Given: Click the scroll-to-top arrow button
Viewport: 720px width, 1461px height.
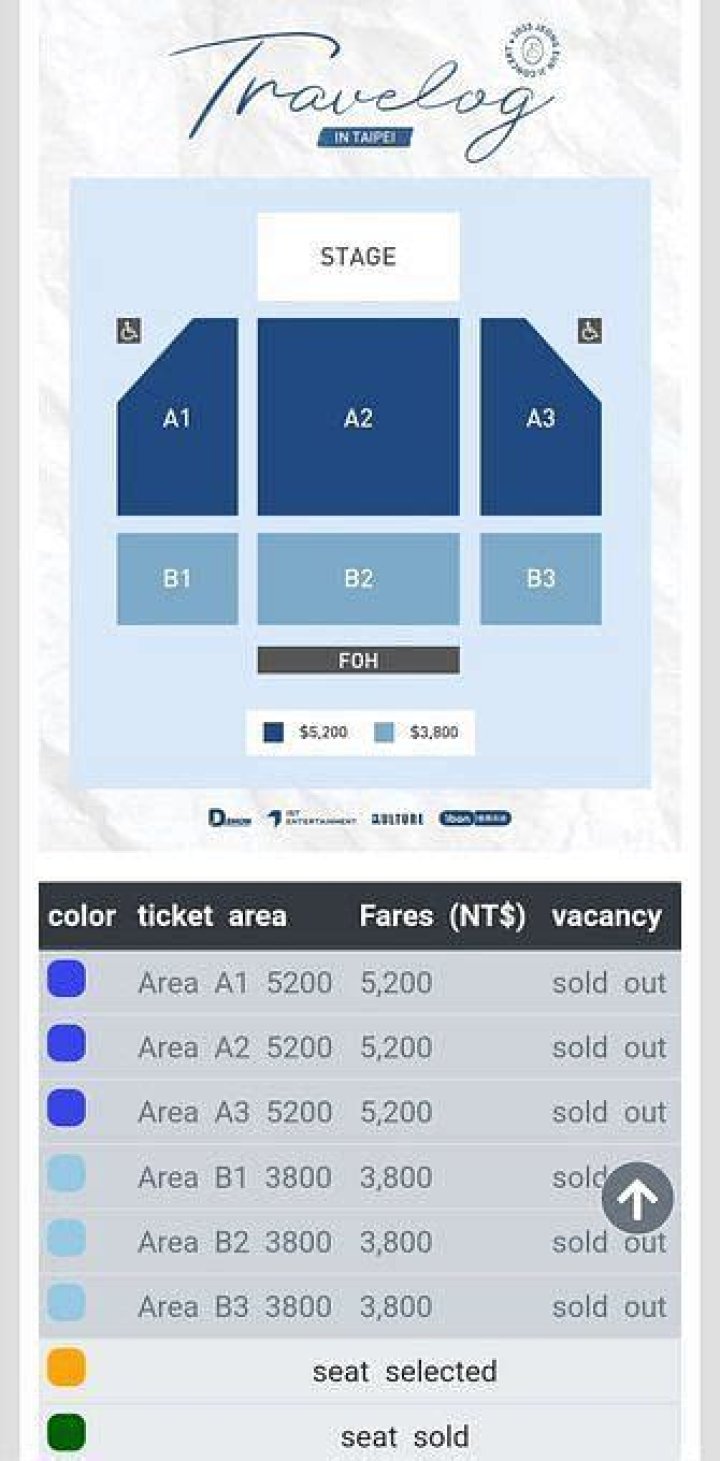Looking at the screenshot, I should pyautogui.click(x=638, y=1198).
